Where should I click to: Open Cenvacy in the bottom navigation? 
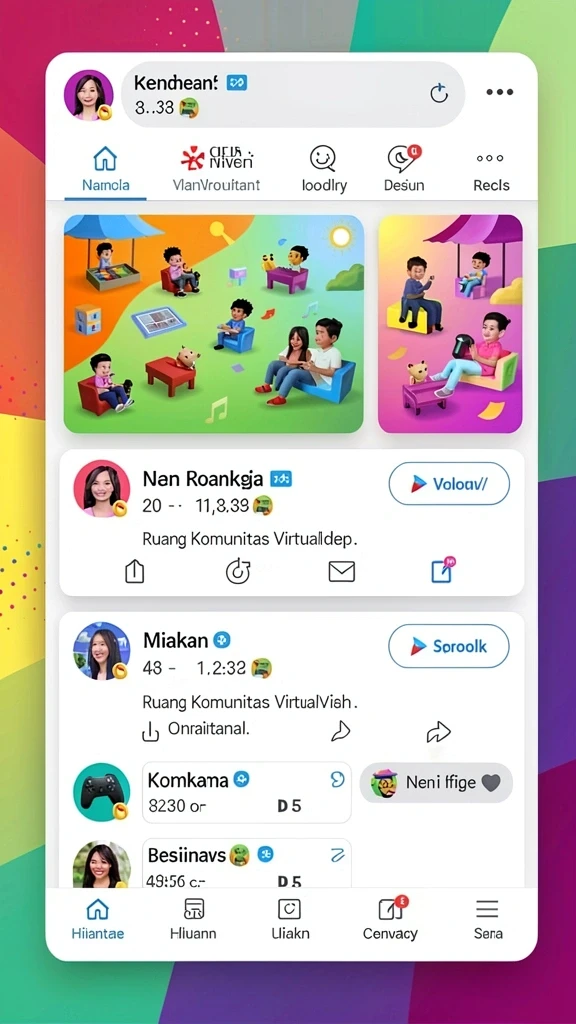(391, 918)
